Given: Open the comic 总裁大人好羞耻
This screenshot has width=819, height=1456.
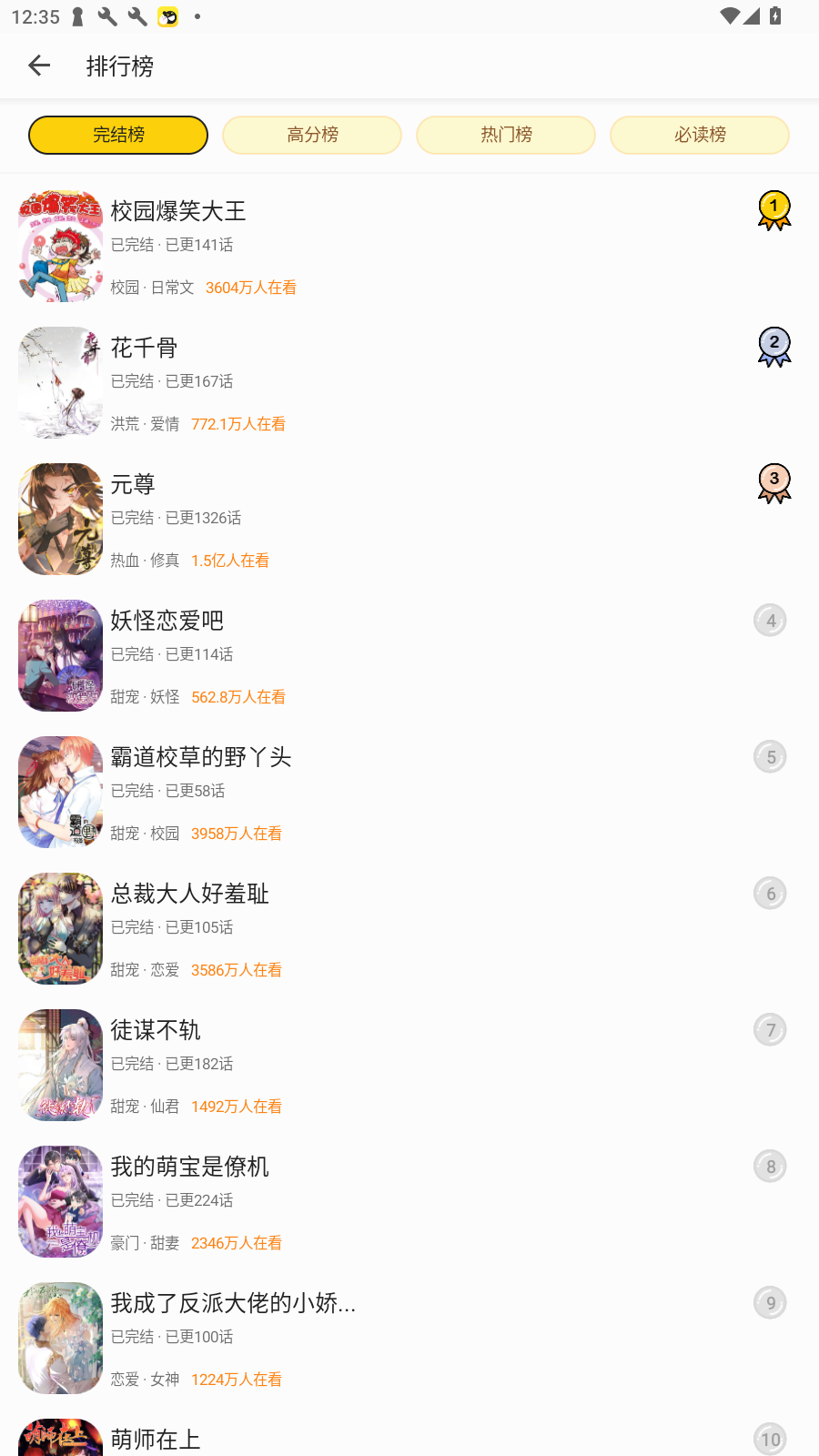Looking at the screenshot, I should (x=190, y=894).
